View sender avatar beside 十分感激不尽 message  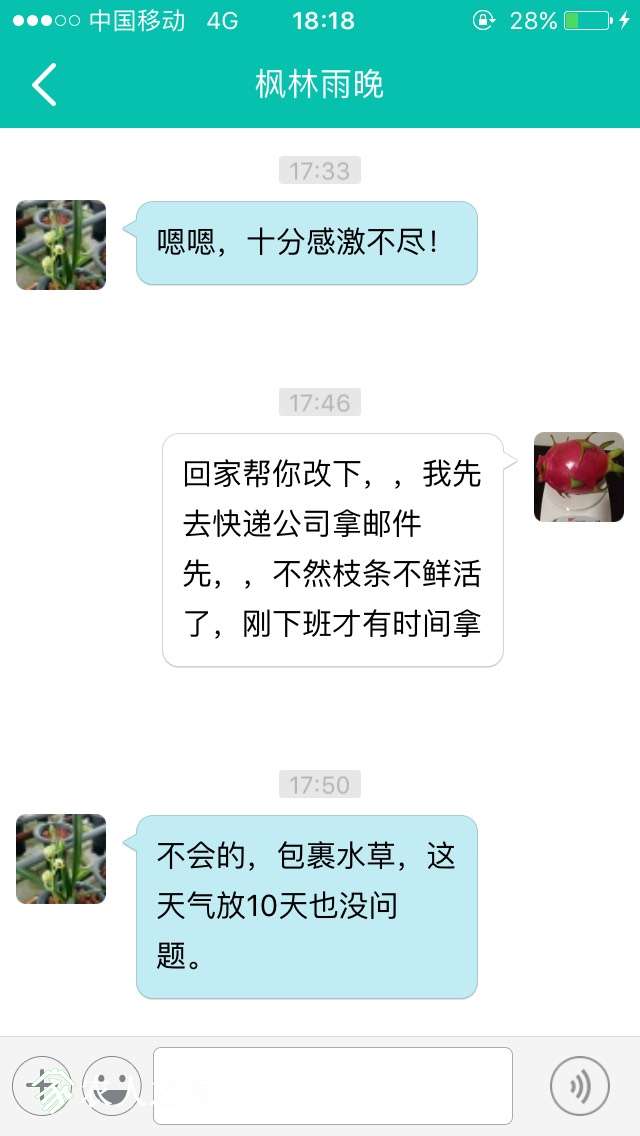point(61,245)
